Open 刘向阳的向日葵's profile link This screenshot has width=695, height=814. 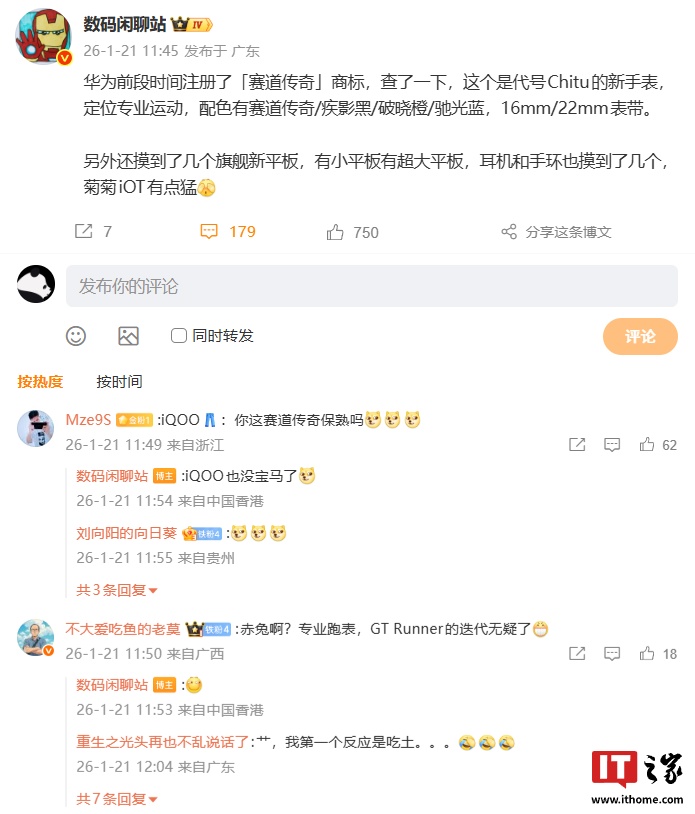[126, 533]
